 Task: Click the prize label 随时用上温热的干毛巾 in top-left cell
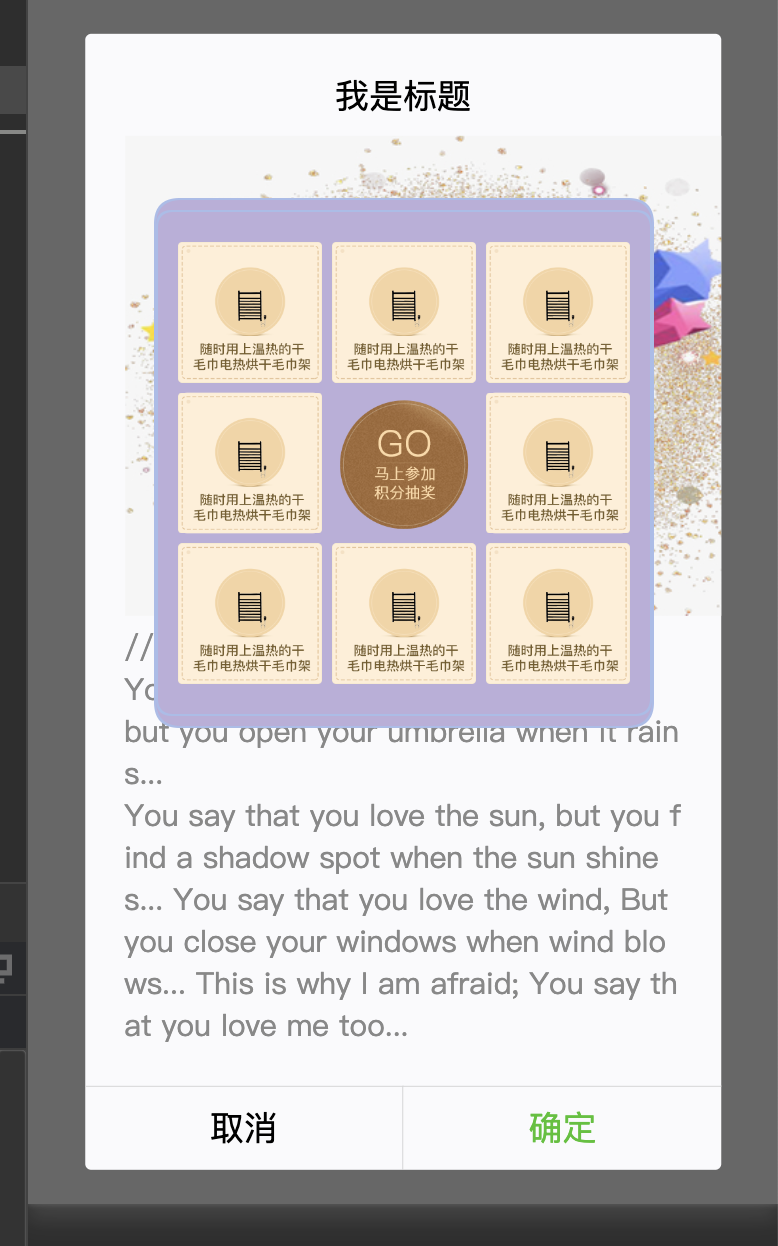pos(249,358)
